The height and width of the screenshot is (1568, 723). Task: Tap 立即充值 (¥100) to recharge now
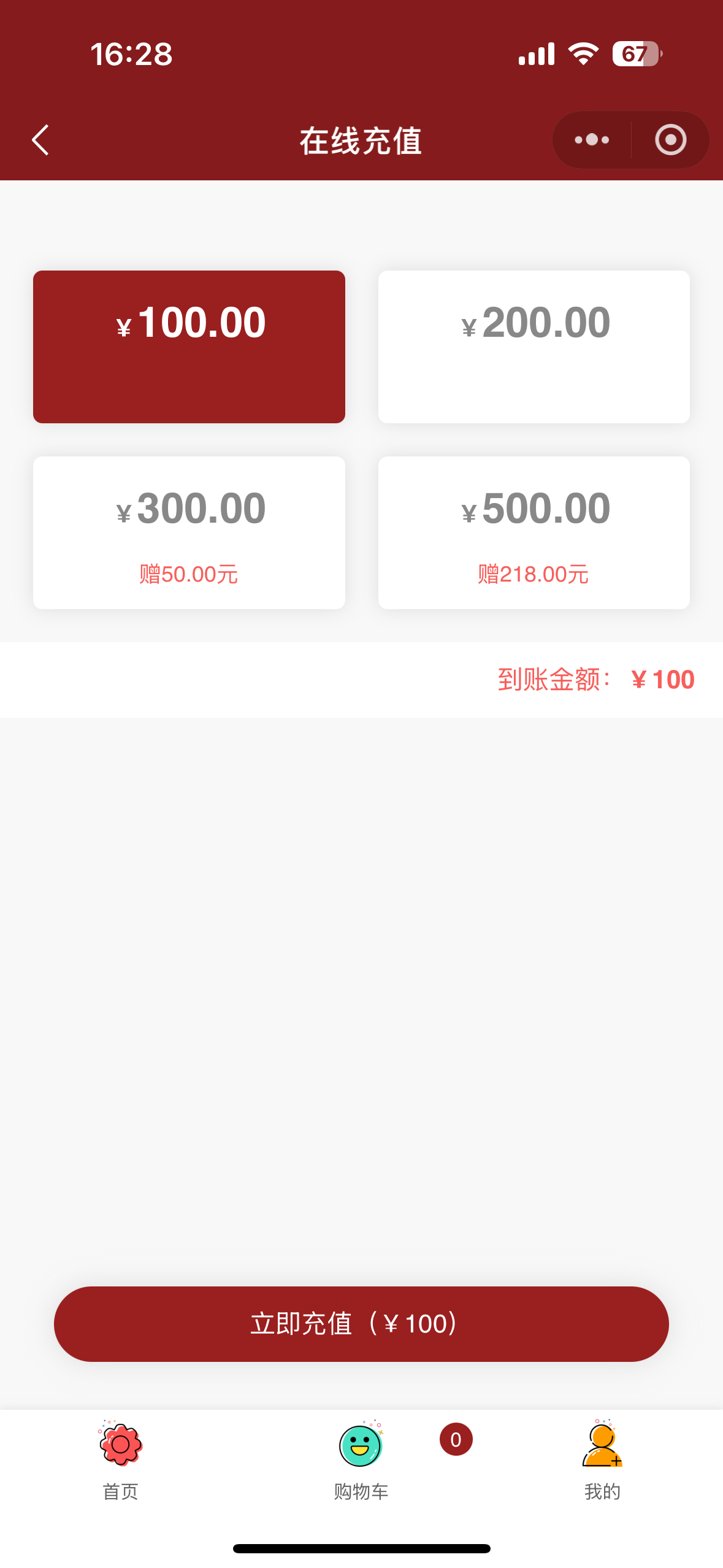(x=361, y=1324)
